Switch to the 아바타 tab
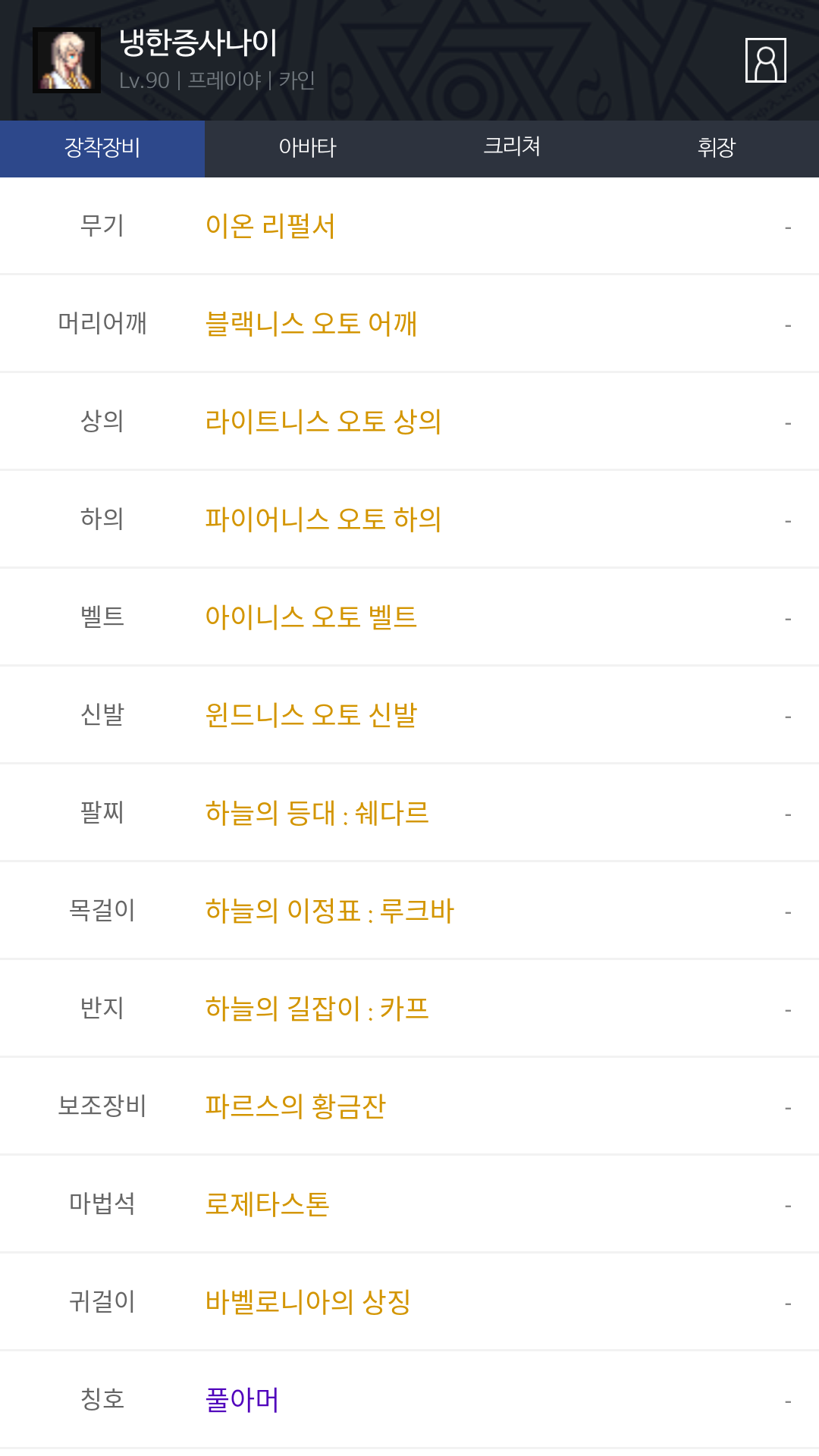The width and height of the screenshot is (819, 1456). [307, 149]
